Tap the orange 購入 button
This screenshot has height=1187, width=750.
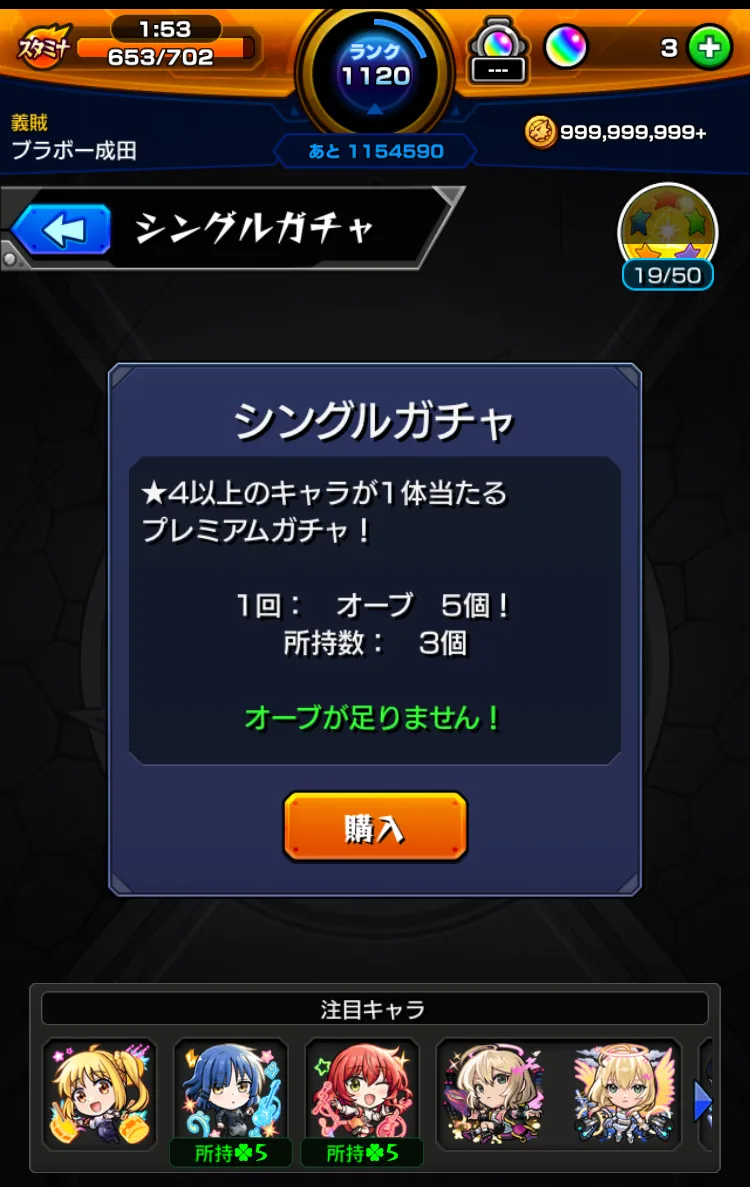click(x=375, y=826)
